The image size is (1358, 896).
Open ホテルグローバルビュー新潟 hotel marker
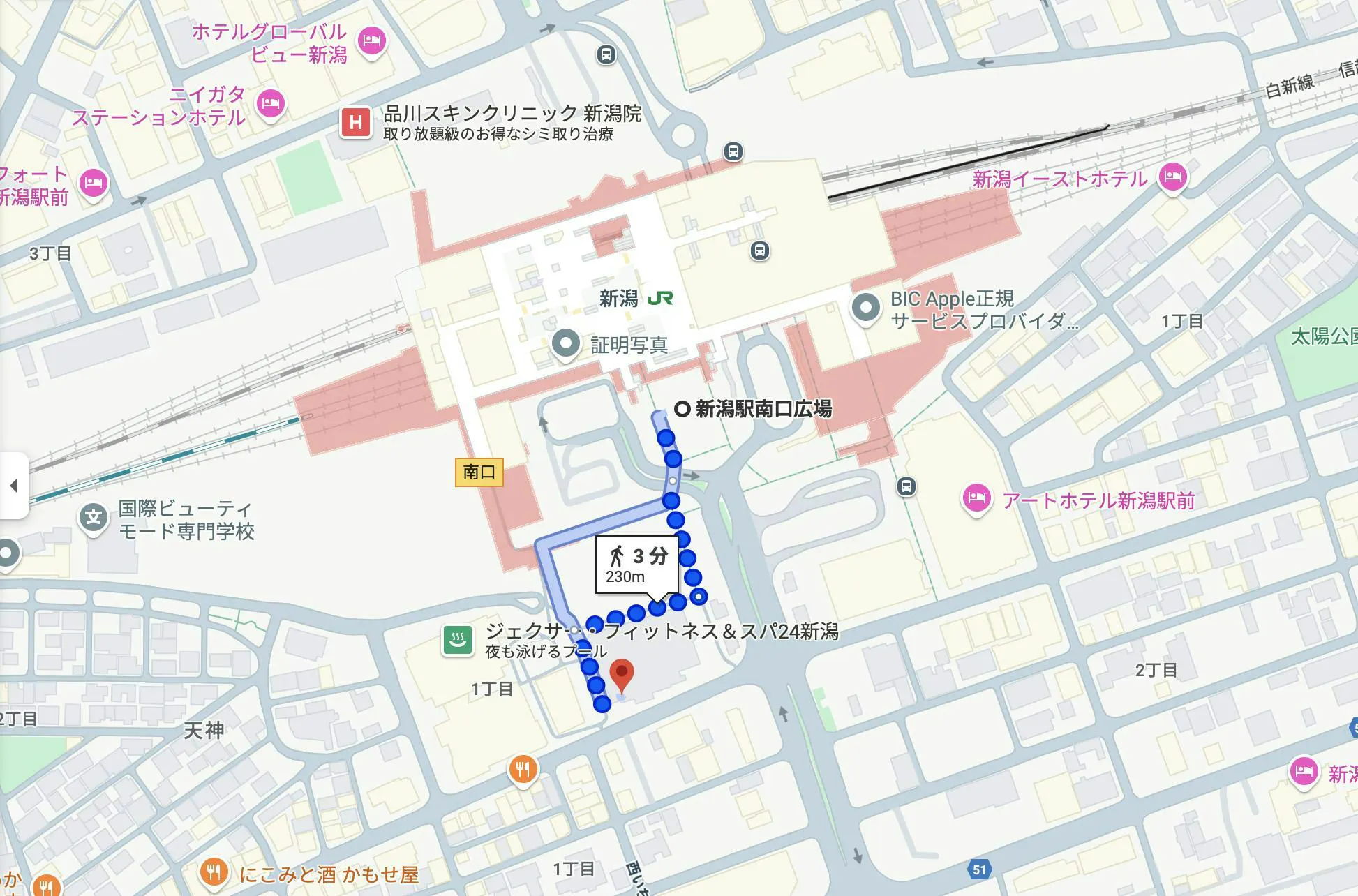coord(371,40)
